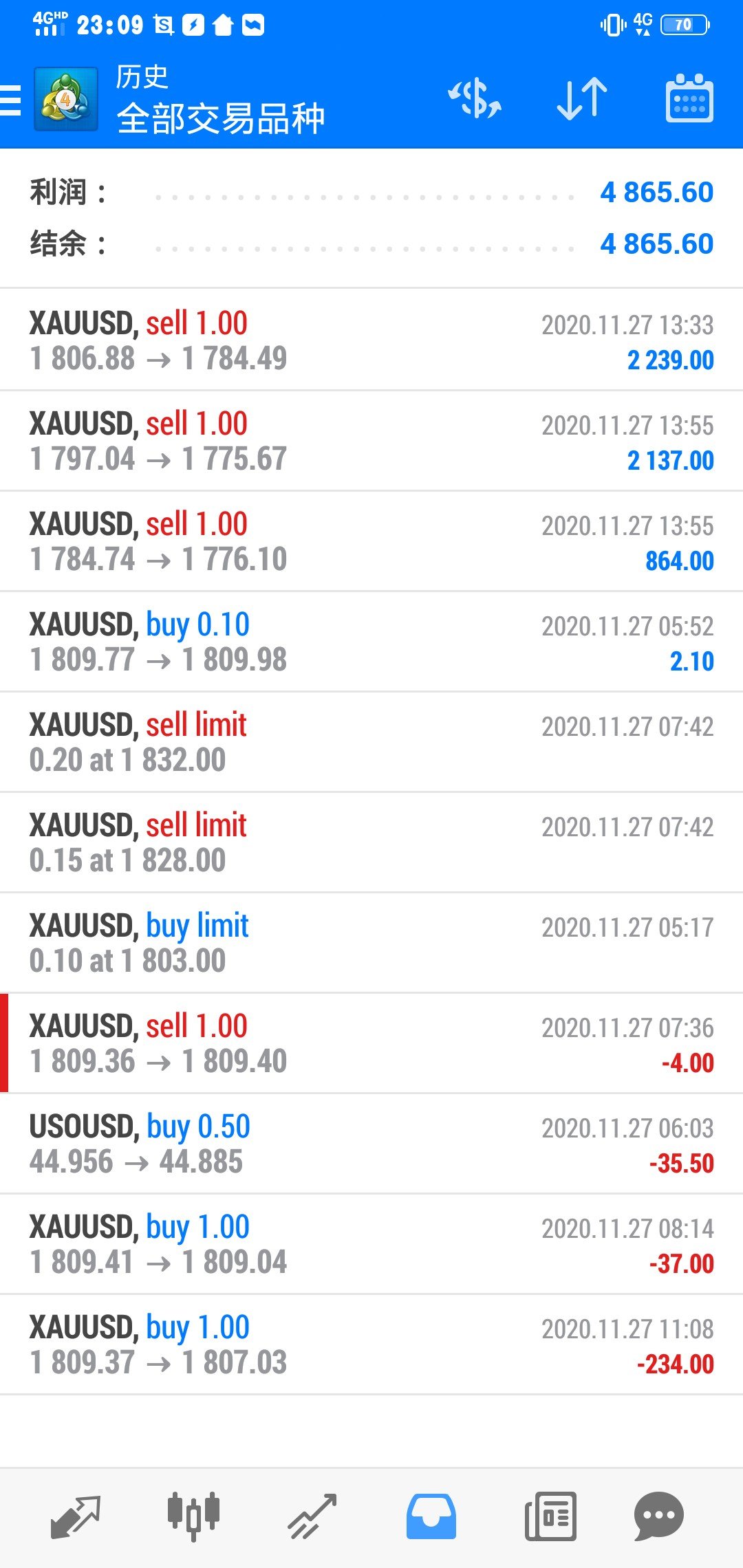Image resolution: width=743 pixels, height=1568 pixels.
Task: Open the XAUUSD buy 0.10 trade
Action: (371, 642)
